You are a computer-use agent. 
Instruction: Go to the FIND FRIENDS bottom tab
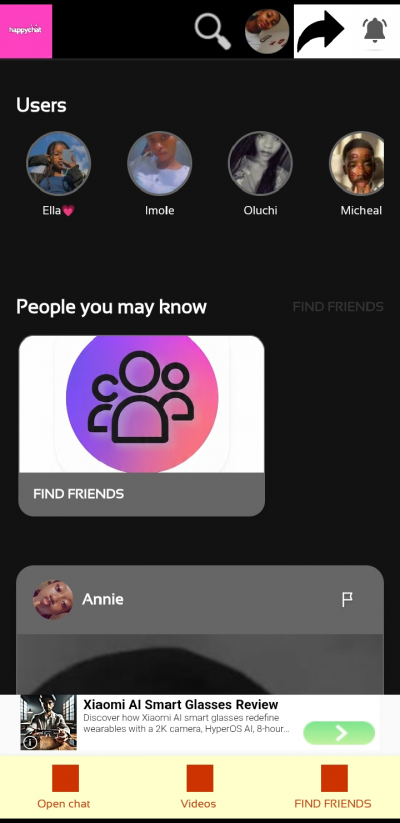[333, 787]
